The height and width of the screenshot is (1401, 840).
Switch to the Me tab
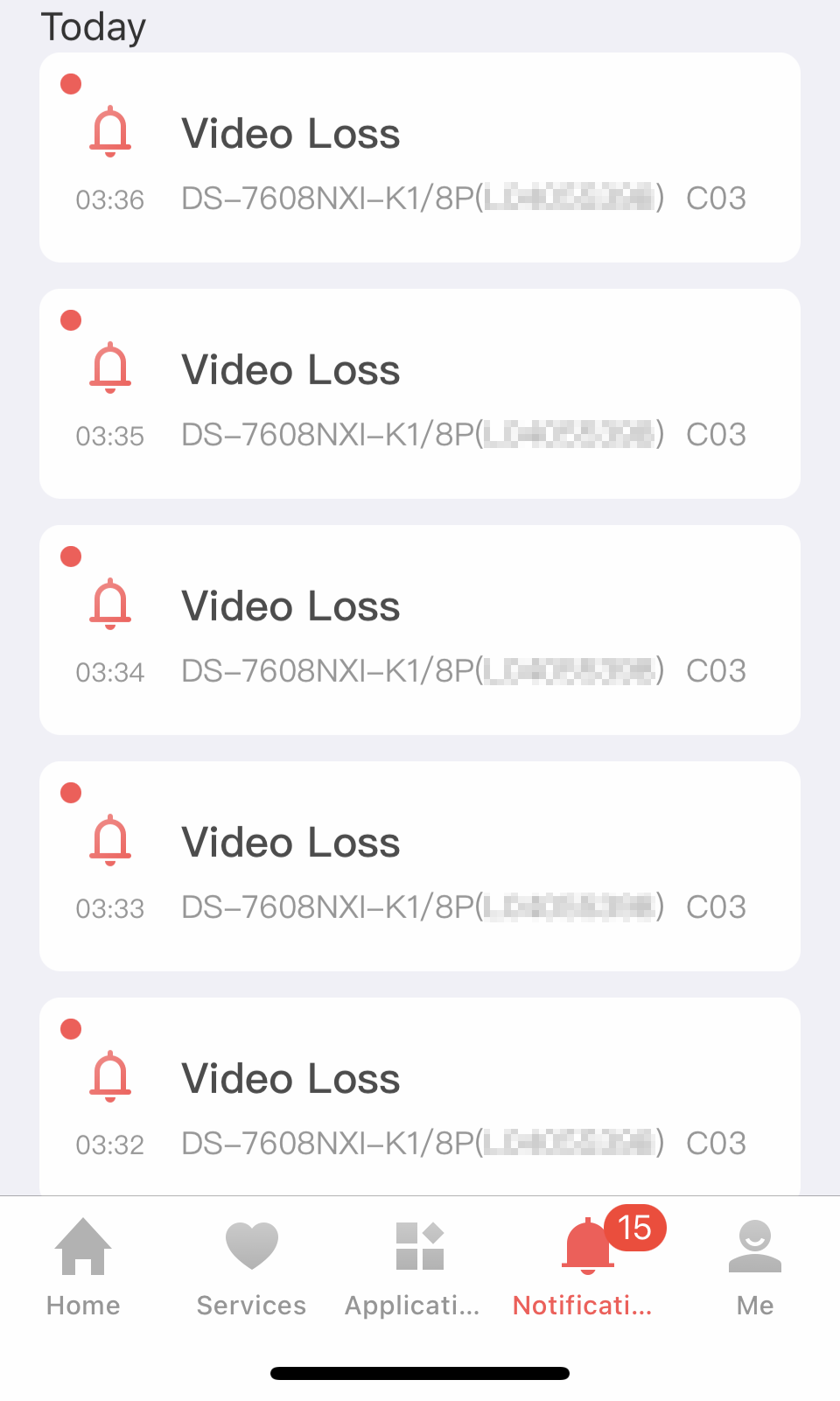tap(755, 1267)
